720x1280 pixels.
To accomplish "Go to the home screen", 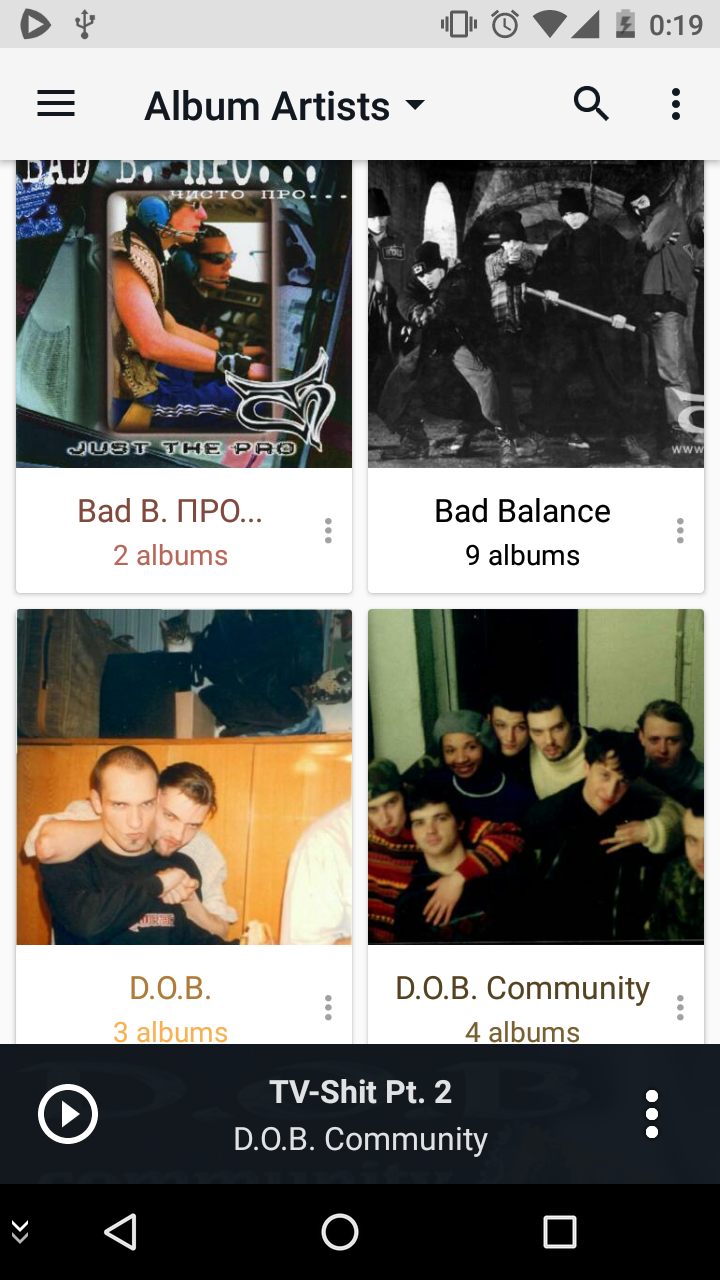I will pos(340,1232).
